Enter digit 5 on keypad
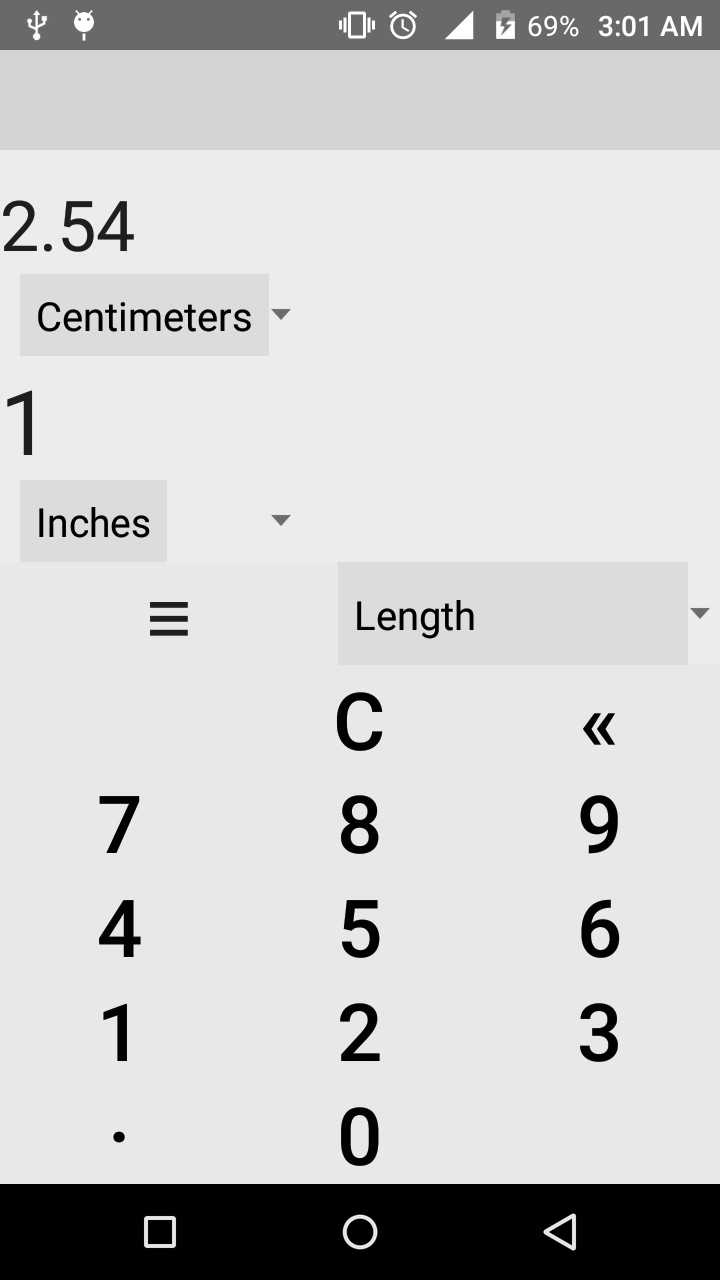The height and width of the screenshot is (1280, 720). point(359,930)
